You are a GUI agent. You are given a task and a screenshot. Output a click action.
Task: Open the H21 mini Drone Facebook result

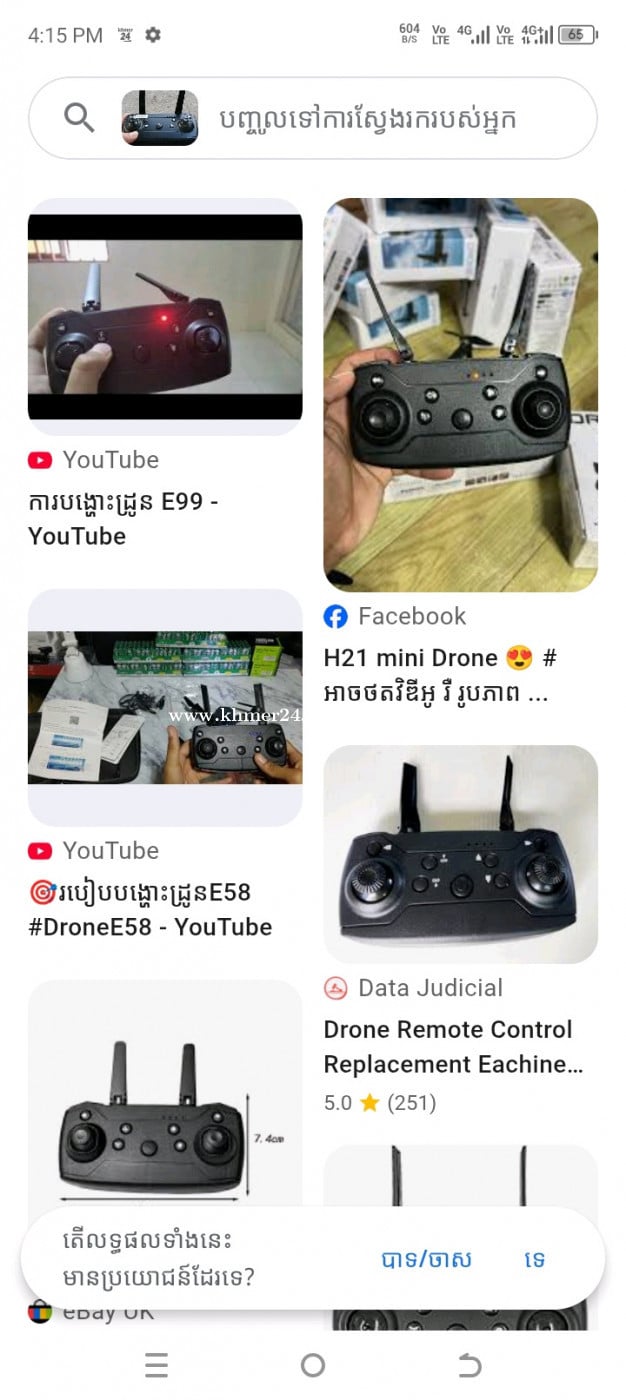pyautogui.click(x=460, y=395)
